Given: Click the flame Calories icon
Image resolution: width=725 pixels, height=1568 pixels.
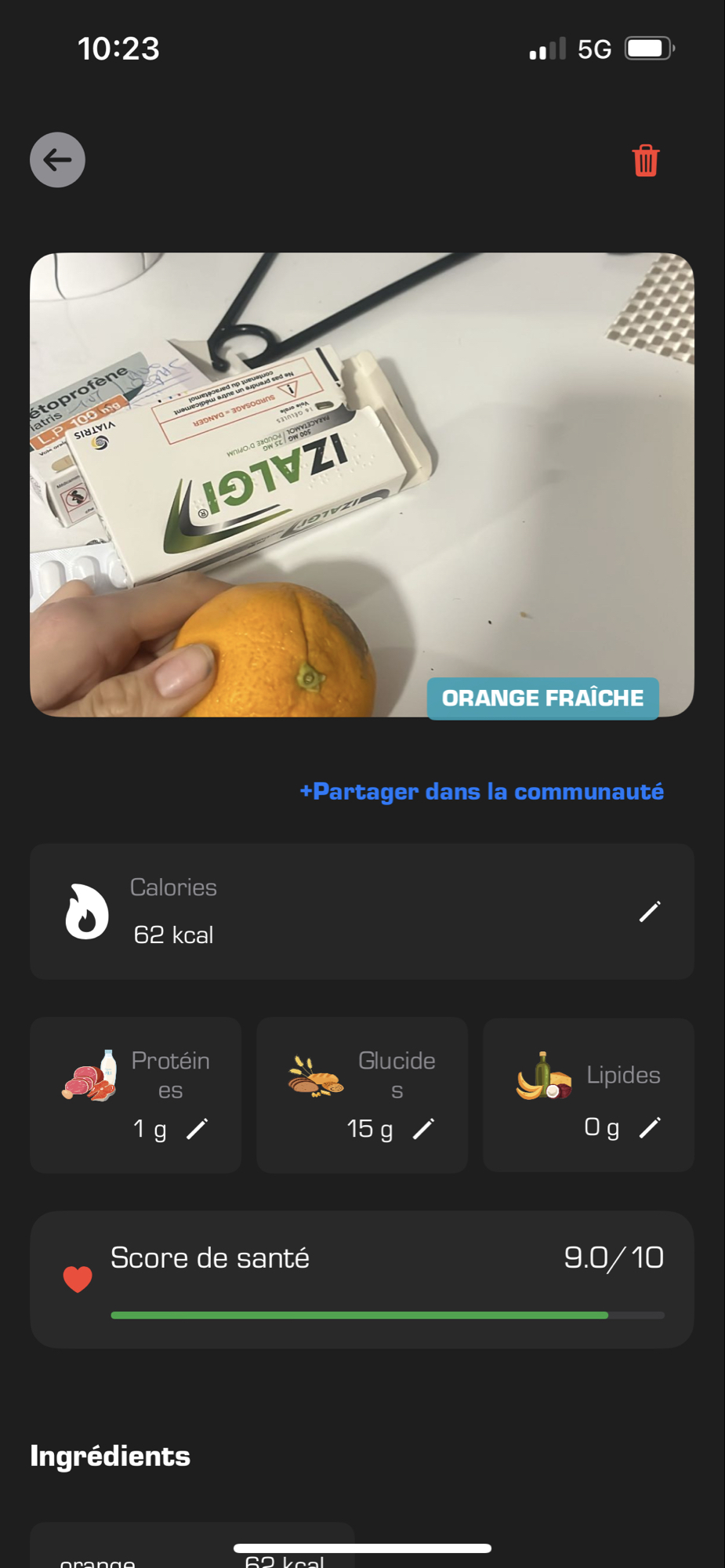Looking at the screenshot, I should [86, 911].
